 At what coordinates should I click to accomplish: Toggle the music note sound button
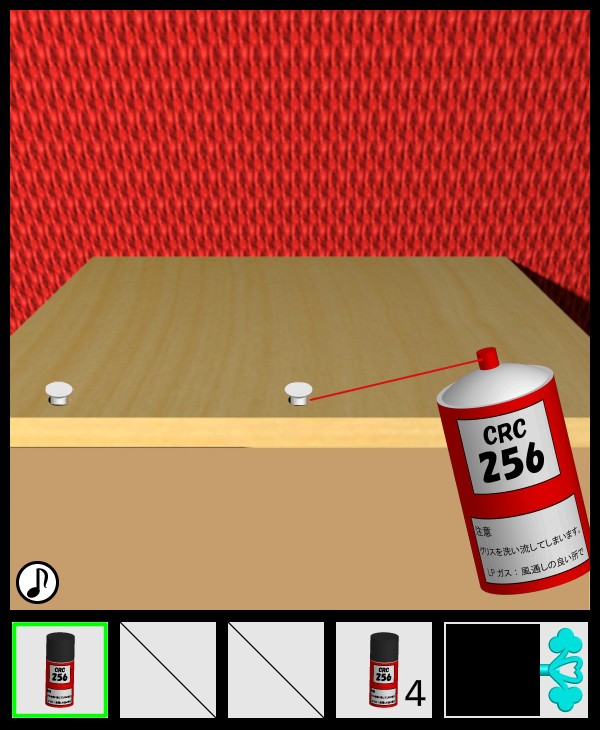[37, 582]
